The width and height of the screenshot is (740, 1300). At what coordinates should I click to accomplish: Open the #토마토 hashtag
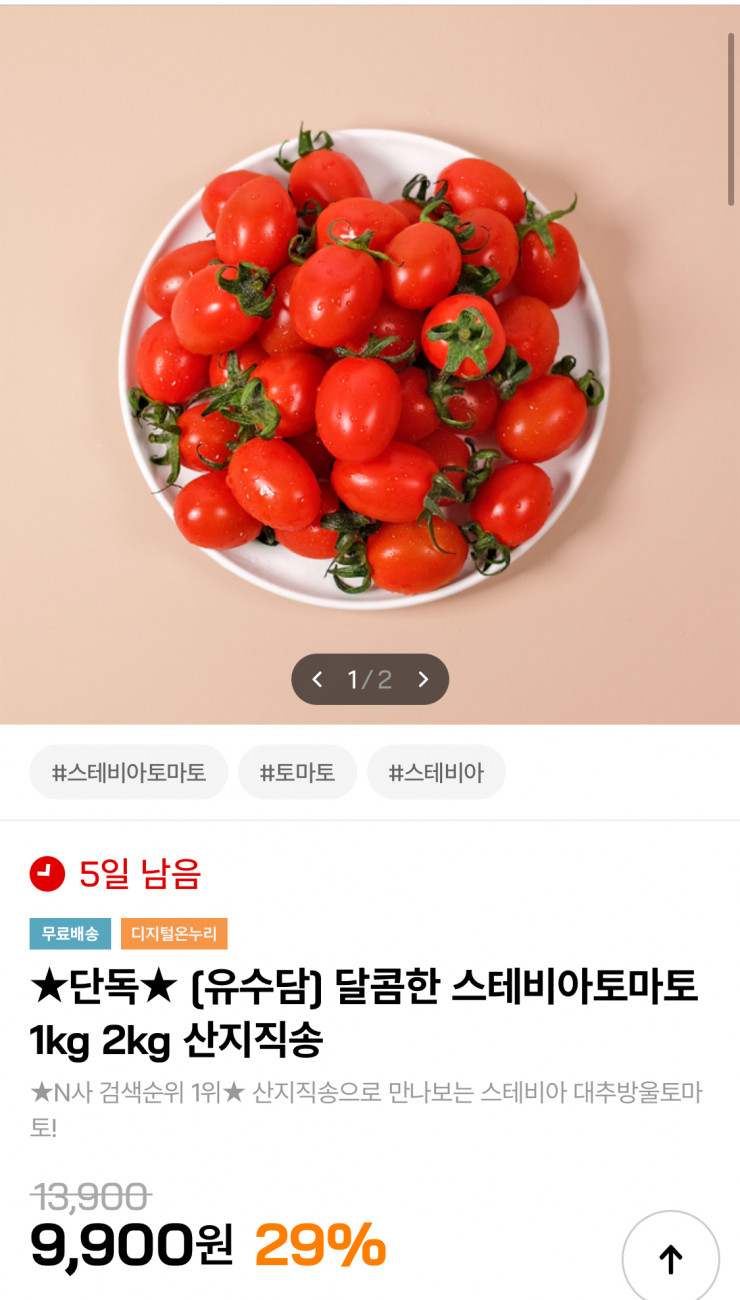[x=298, y=772]
